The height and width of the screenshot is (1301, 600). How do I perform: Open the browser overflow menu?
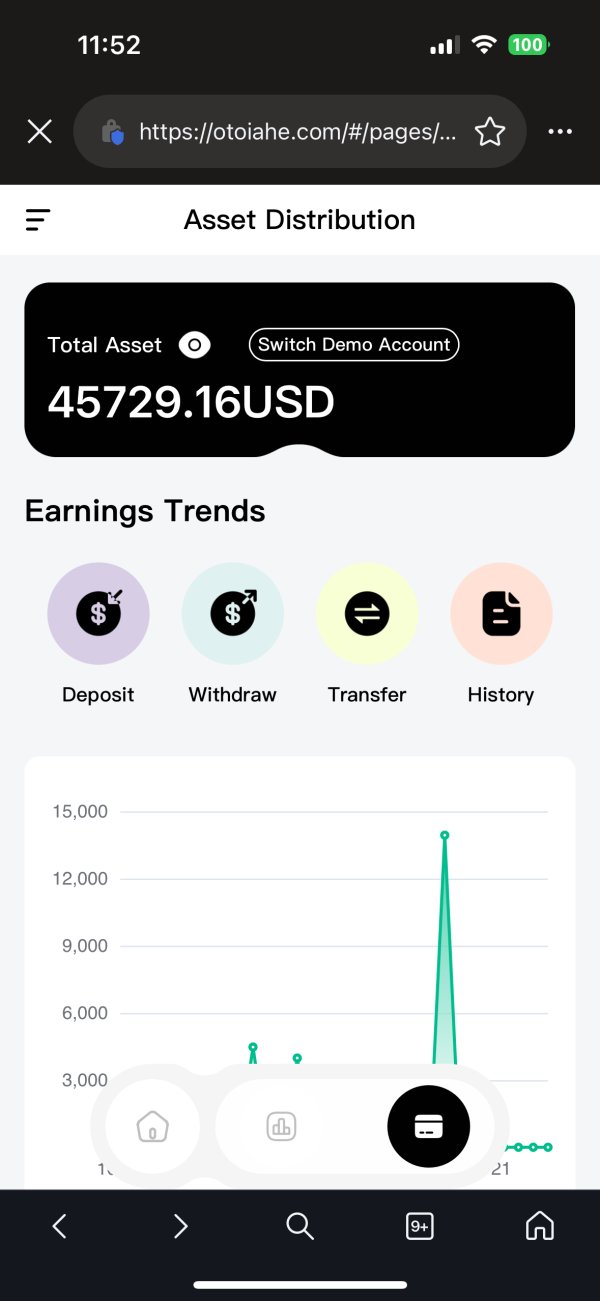(x=560, y=131)
